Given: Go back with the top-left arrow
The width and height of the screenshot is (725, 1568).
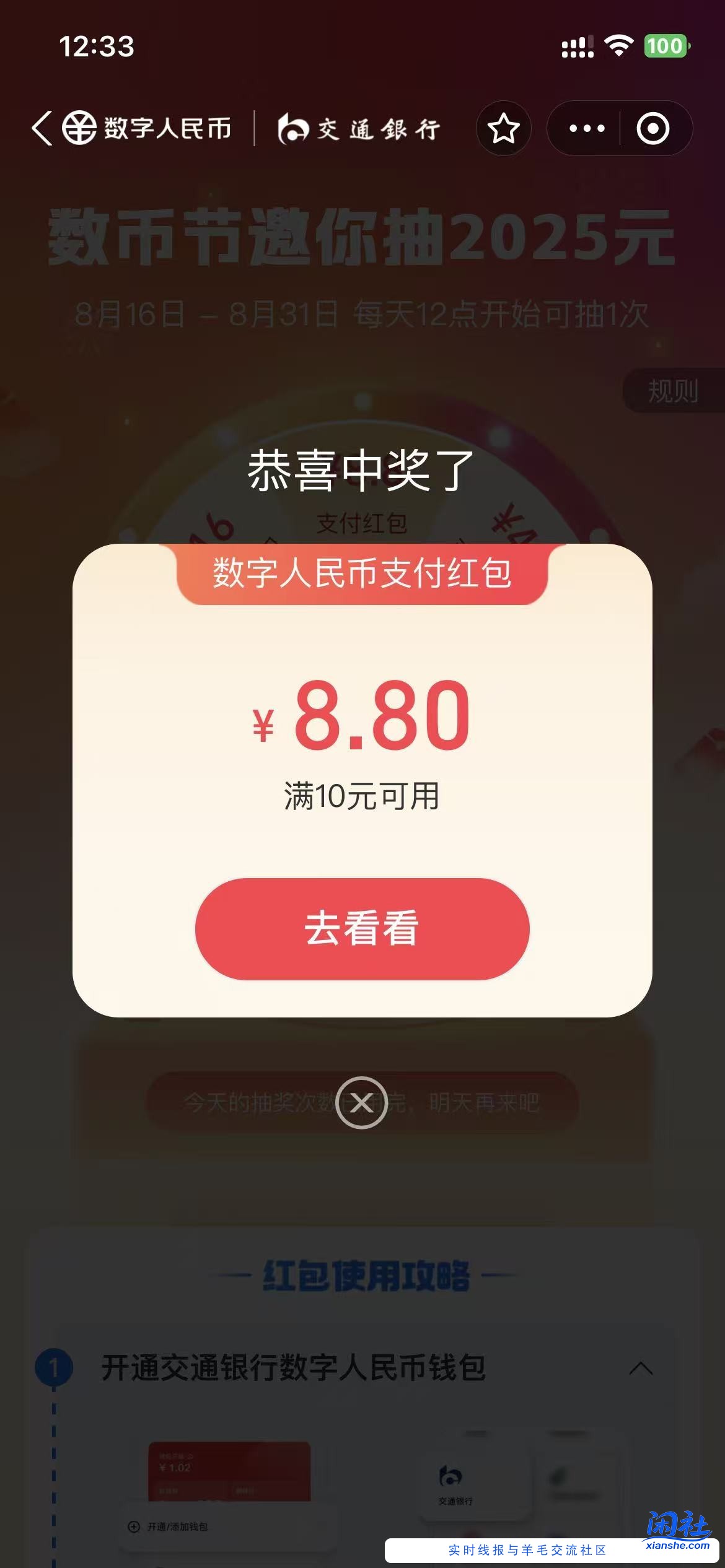Looking at the screenshot, I should coord(42,129).
